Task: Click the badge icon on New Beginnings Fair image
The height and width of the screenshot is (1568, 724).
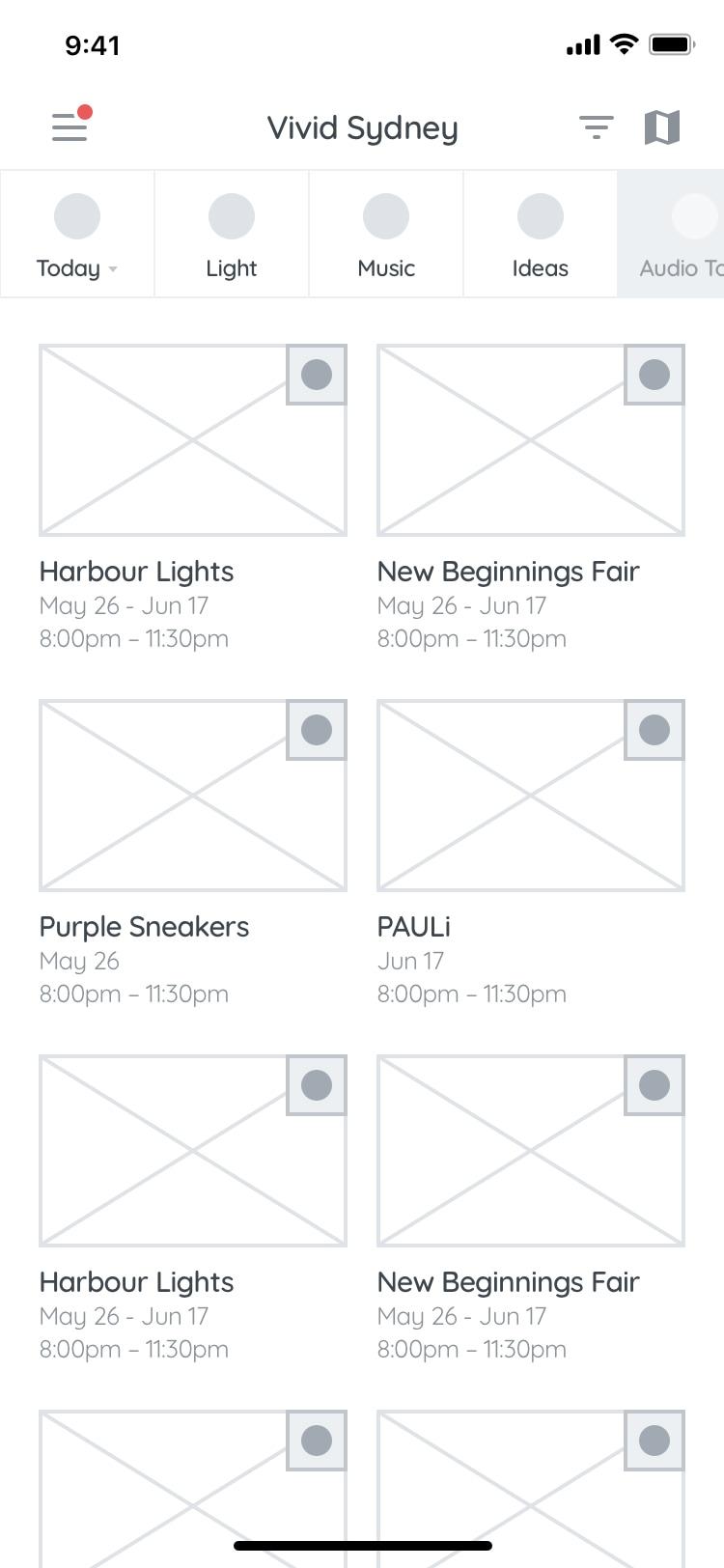Action: pyautogui.click(x=654, y=376)
